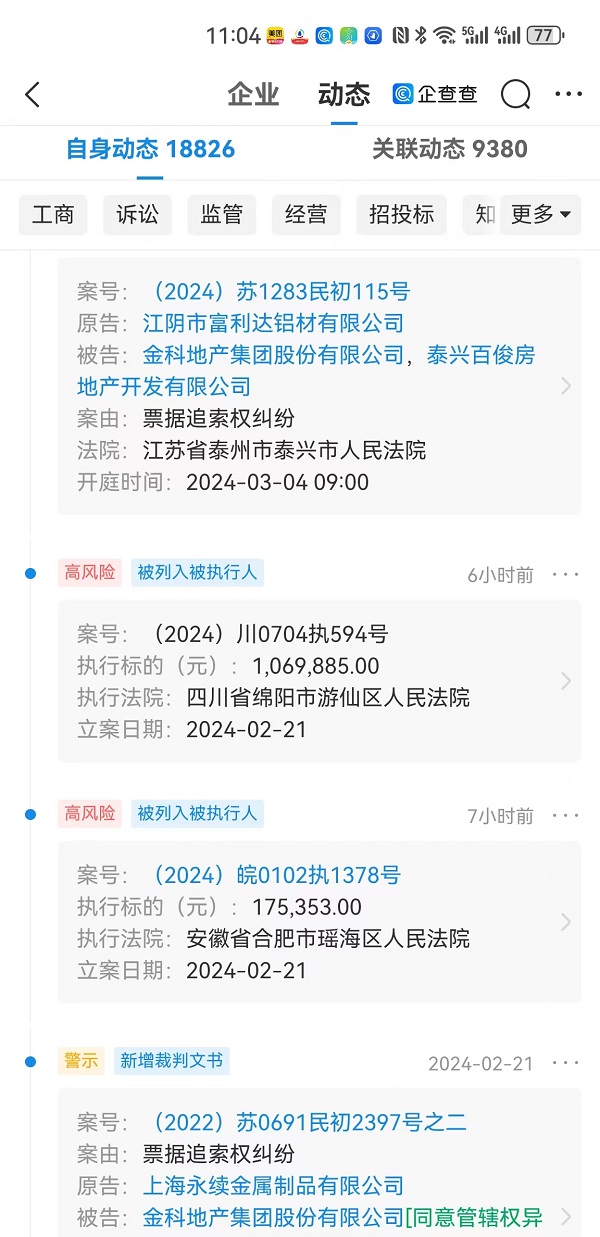The image size is (600, 1237).
Task: Open plaintiff 上海永续金属制品有限公司 link
Action: click(273, 1186)
